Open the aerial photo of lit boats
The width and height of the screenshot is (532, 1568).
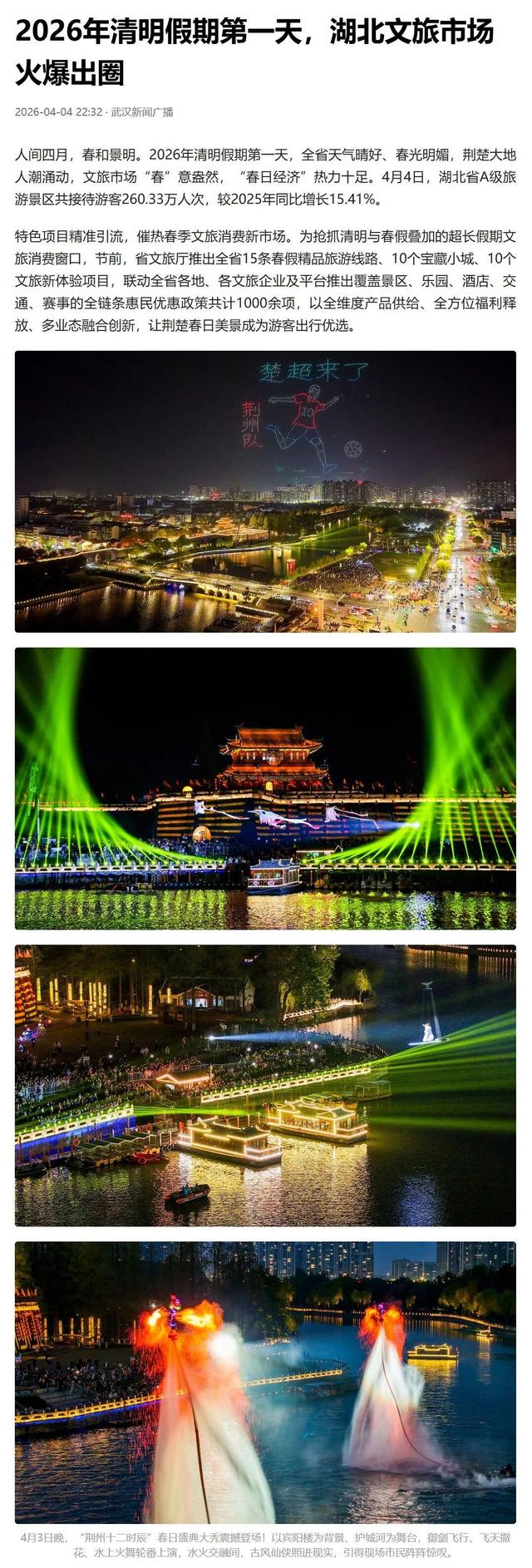265,1085
